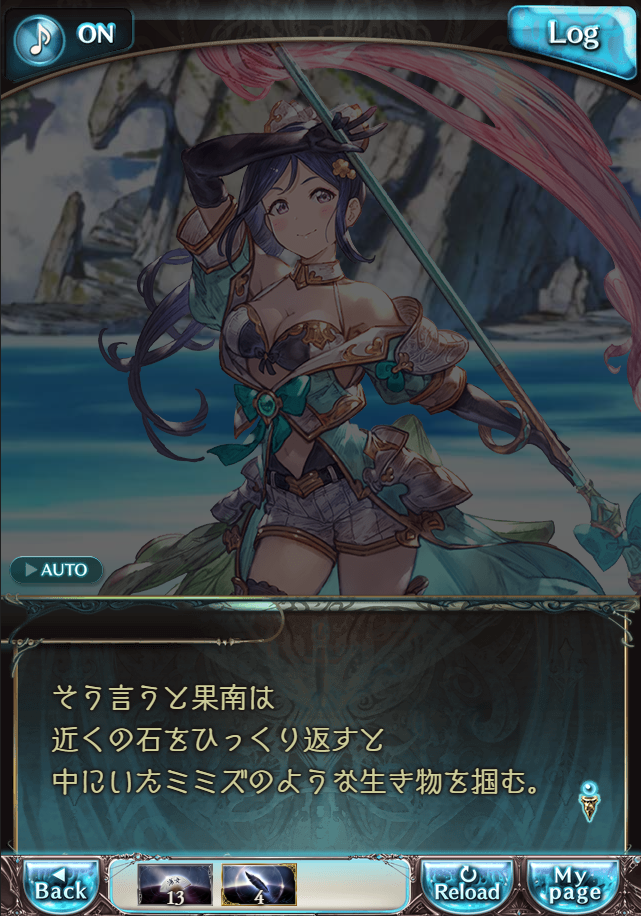Open the item shortcut showing 4
This screenshot has height=916, width=641.
pos(258,884)
